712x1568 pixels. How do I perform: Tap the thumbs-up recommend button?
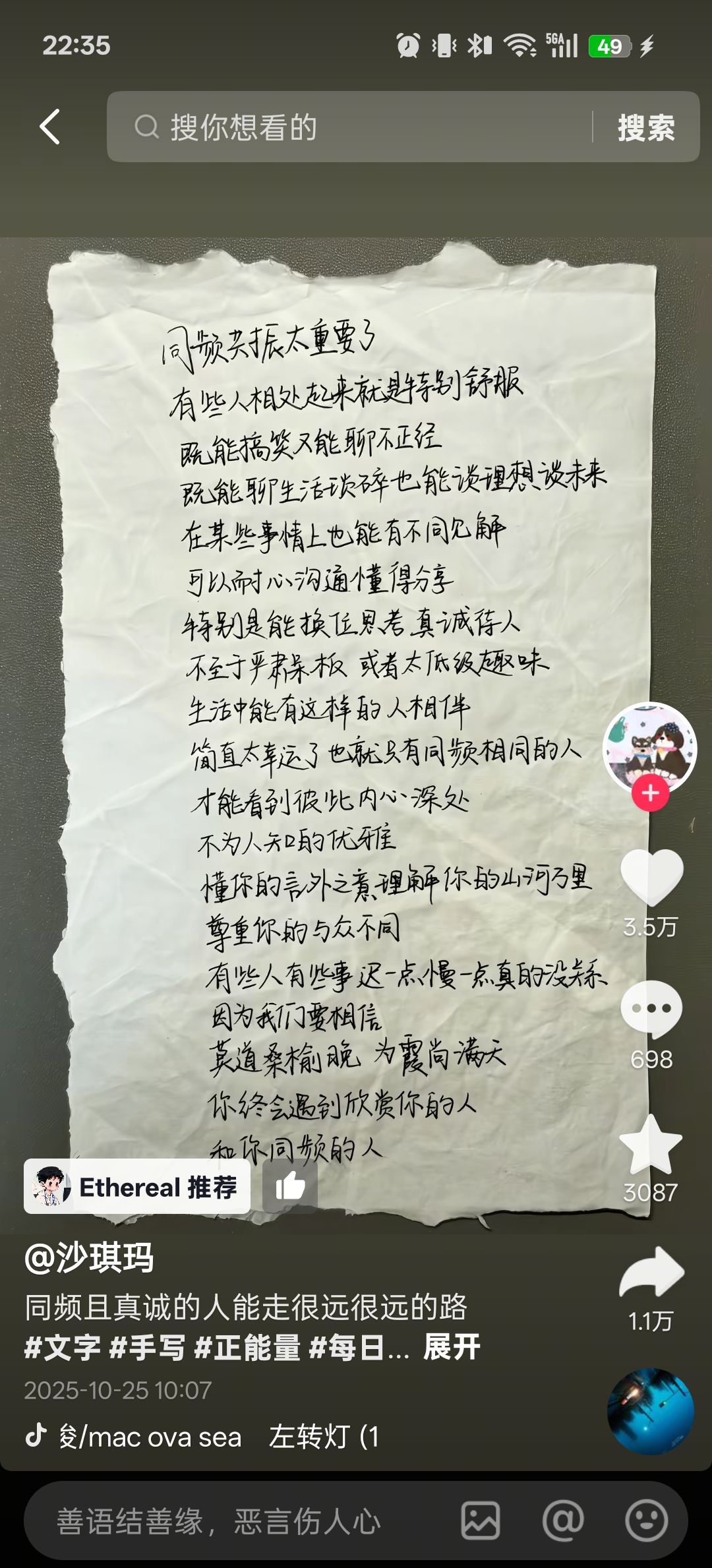(x=290, y=1186)
